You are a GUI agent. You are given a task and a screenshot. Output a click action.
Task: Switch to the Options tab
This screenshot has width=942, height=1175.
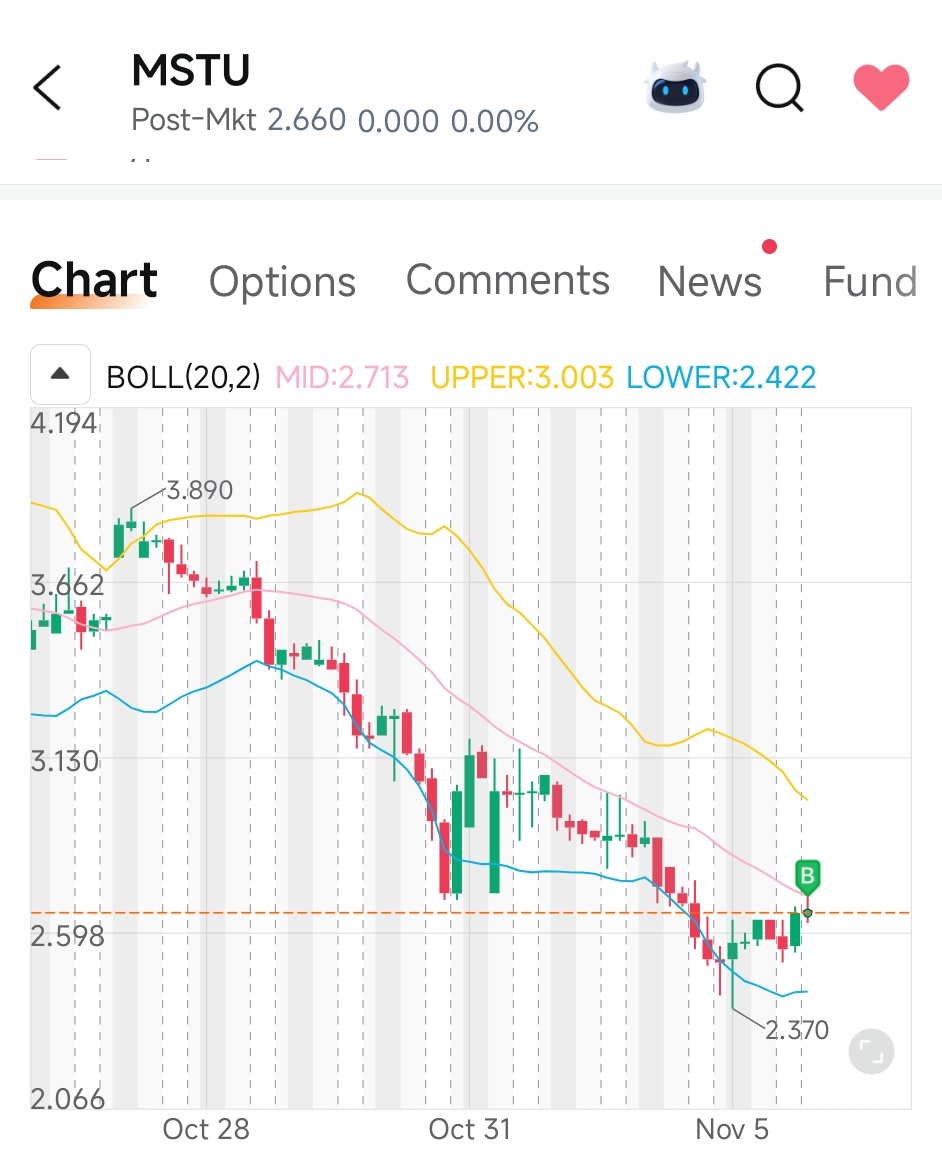click(x=282, y=281)
